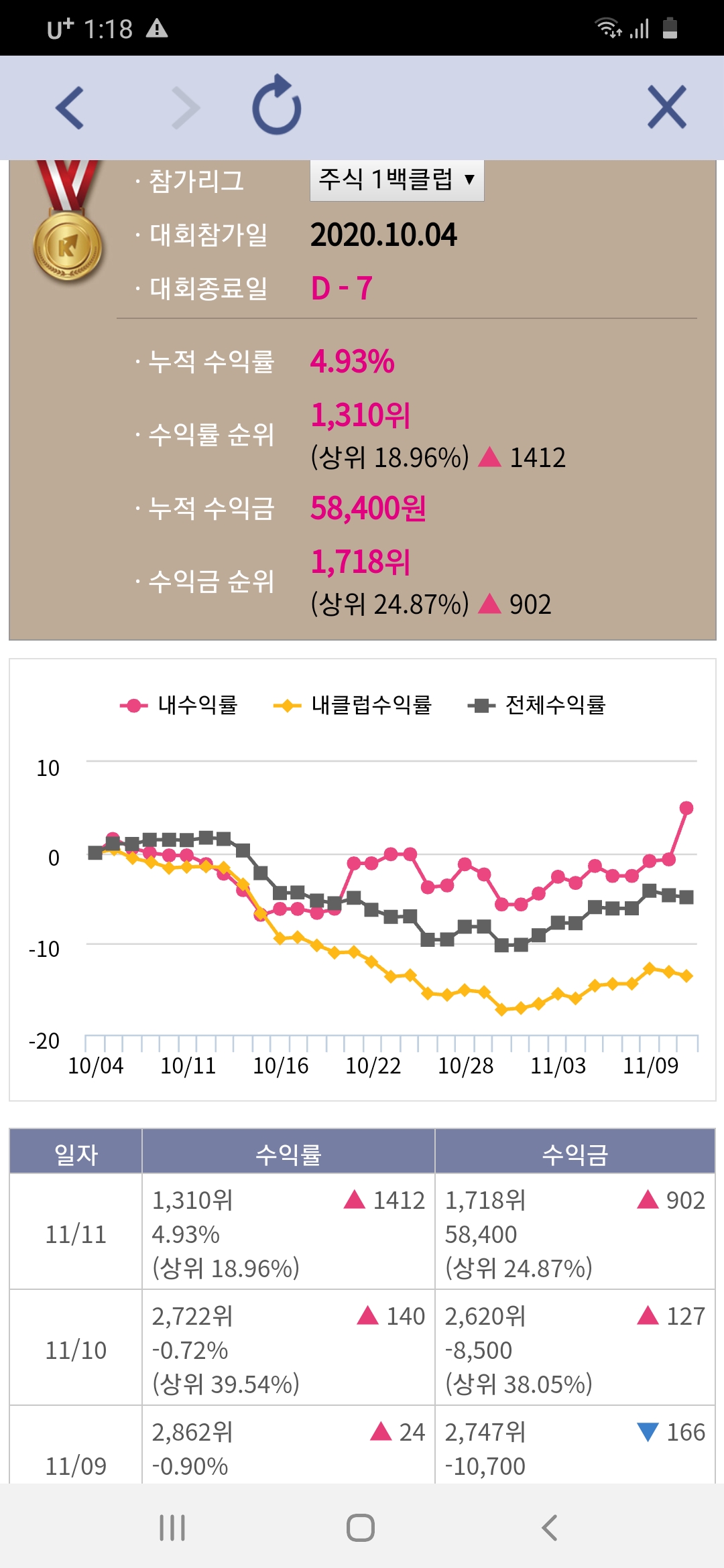
Task: Go back to the previous web page
Action: pyautogui.click(x=70, y=107)
